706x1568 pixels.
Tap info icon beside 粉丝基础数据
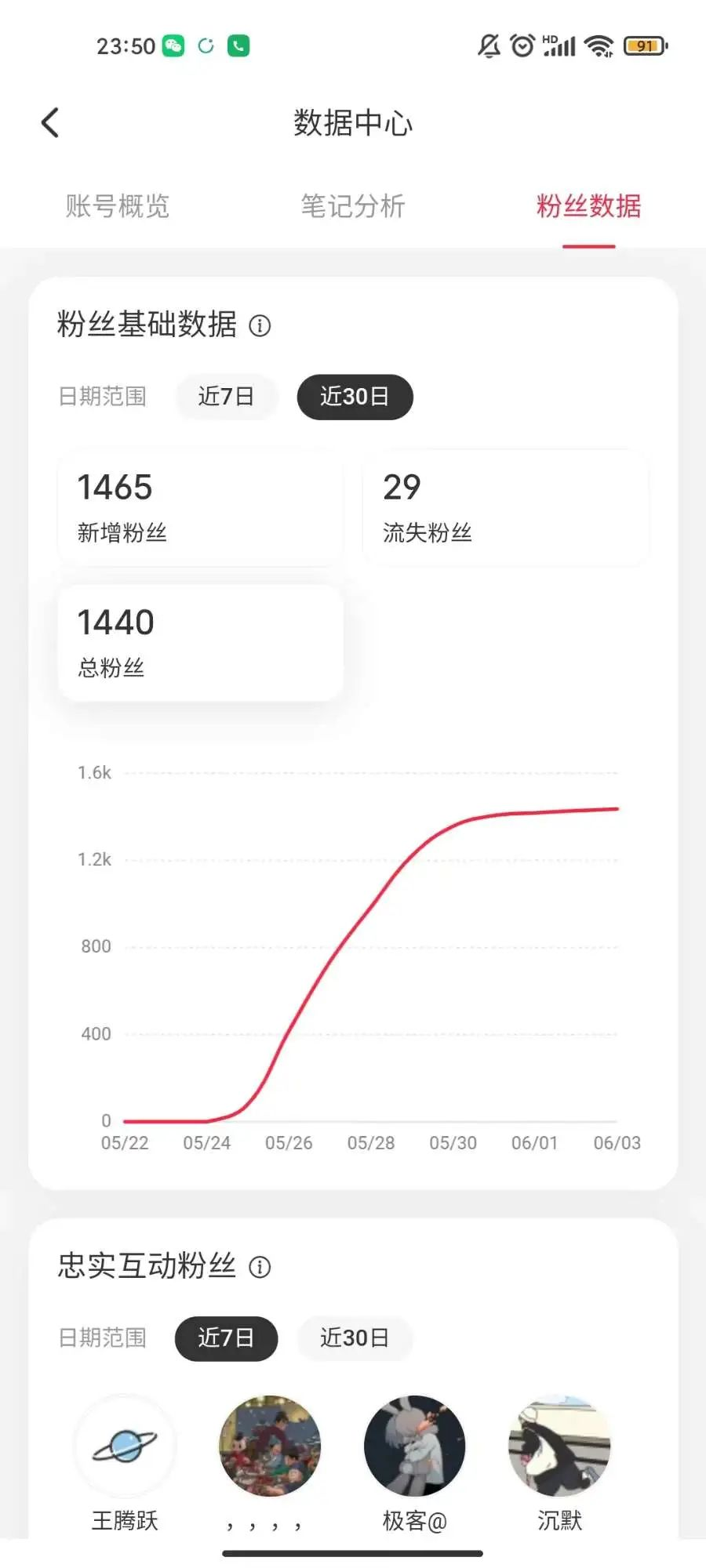260,325
